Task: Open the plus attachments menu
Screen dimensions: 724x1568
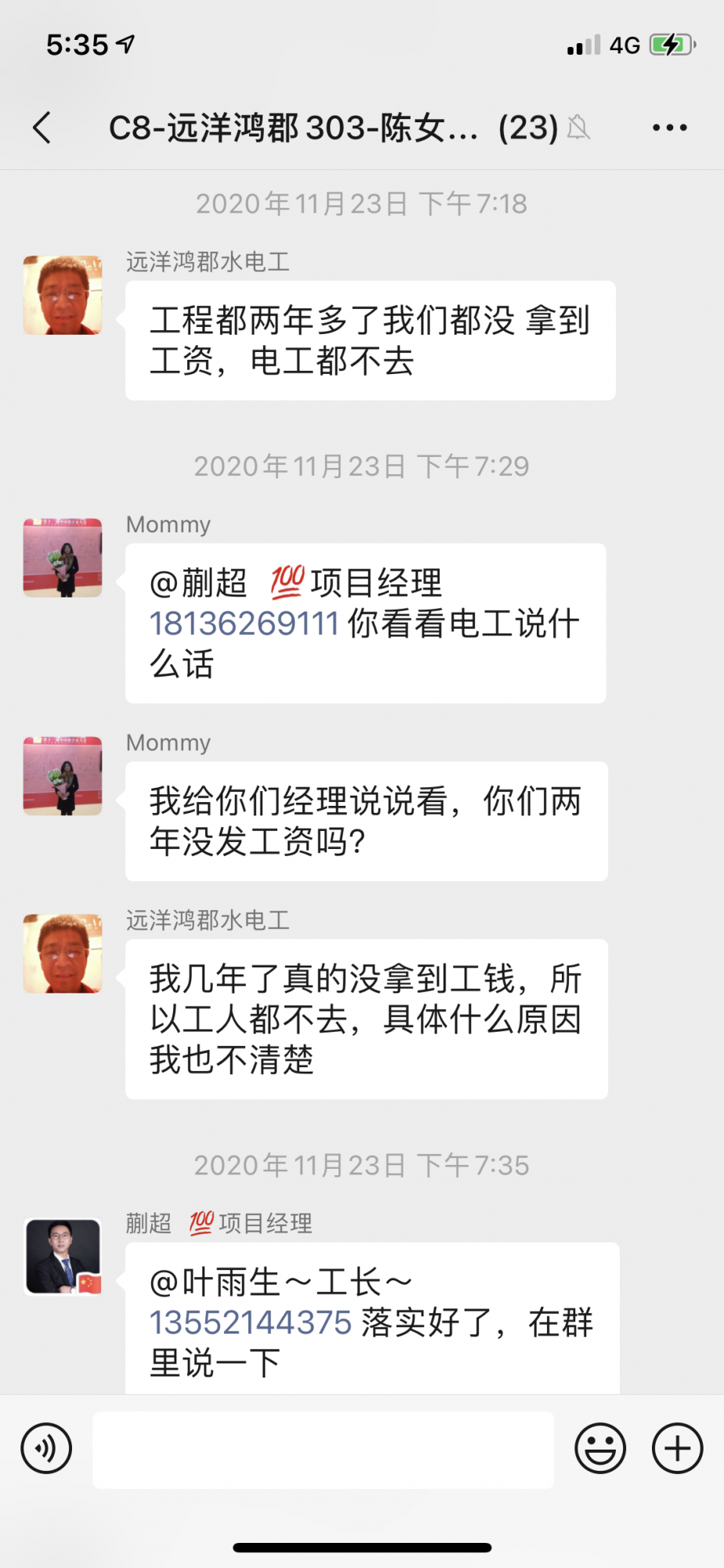Action: [677, 1448]
